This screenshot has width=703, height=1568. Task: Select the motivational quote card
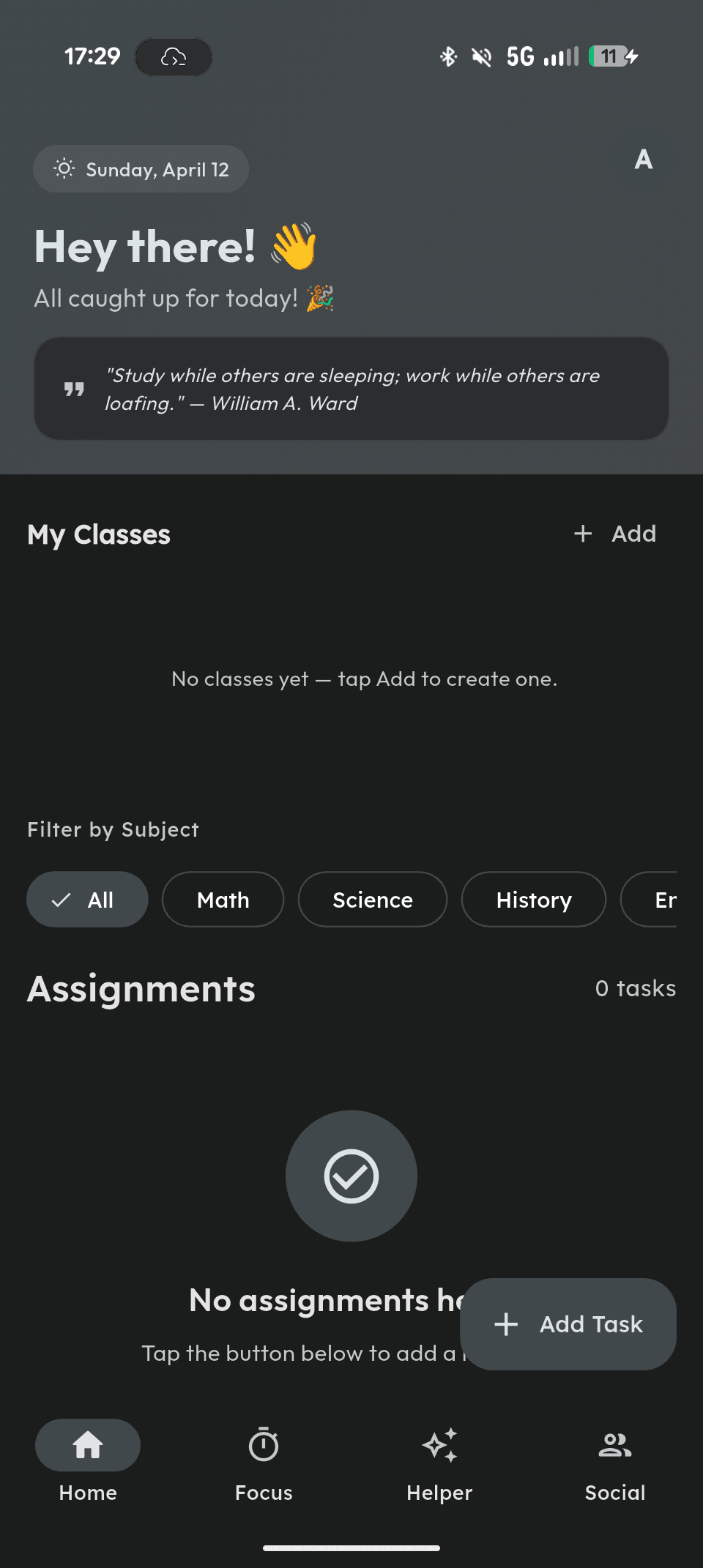point(351,389)
